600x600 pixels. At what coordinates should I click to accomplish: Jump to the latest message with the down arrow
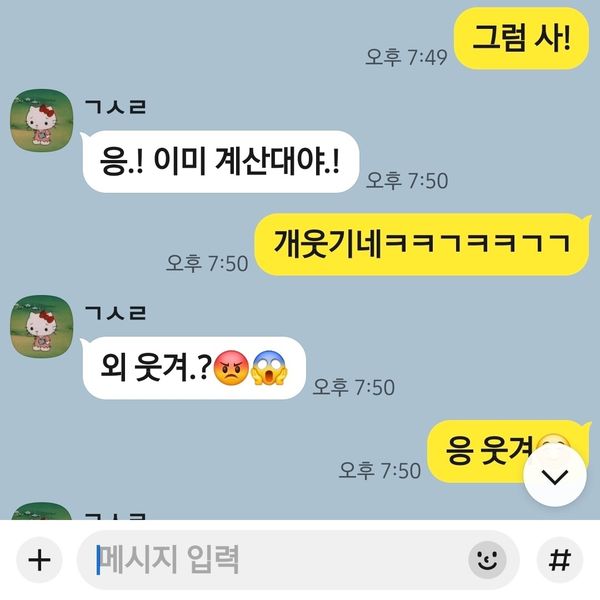click(555, 476)
